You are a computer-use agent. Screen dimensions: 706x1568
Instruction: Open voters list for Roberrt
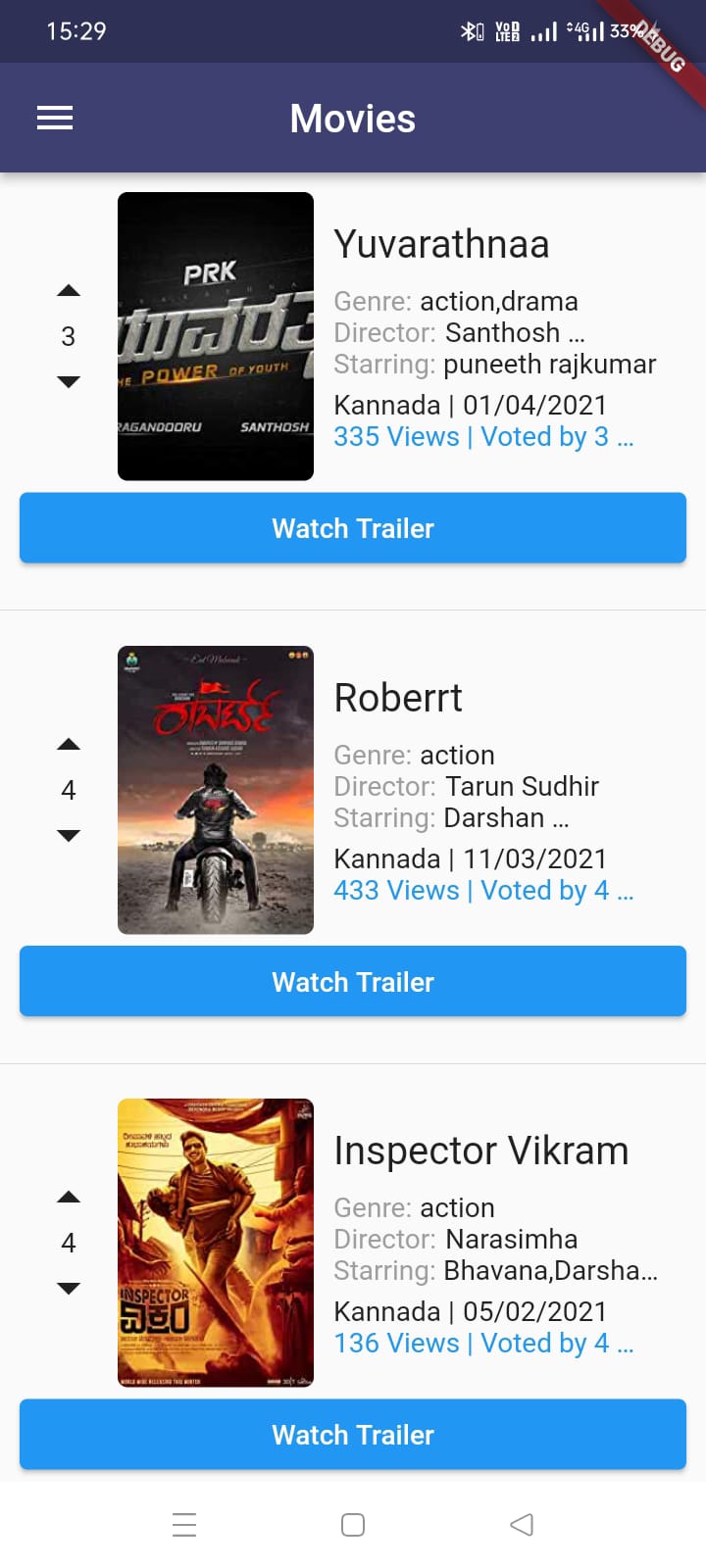coord(557,890)
